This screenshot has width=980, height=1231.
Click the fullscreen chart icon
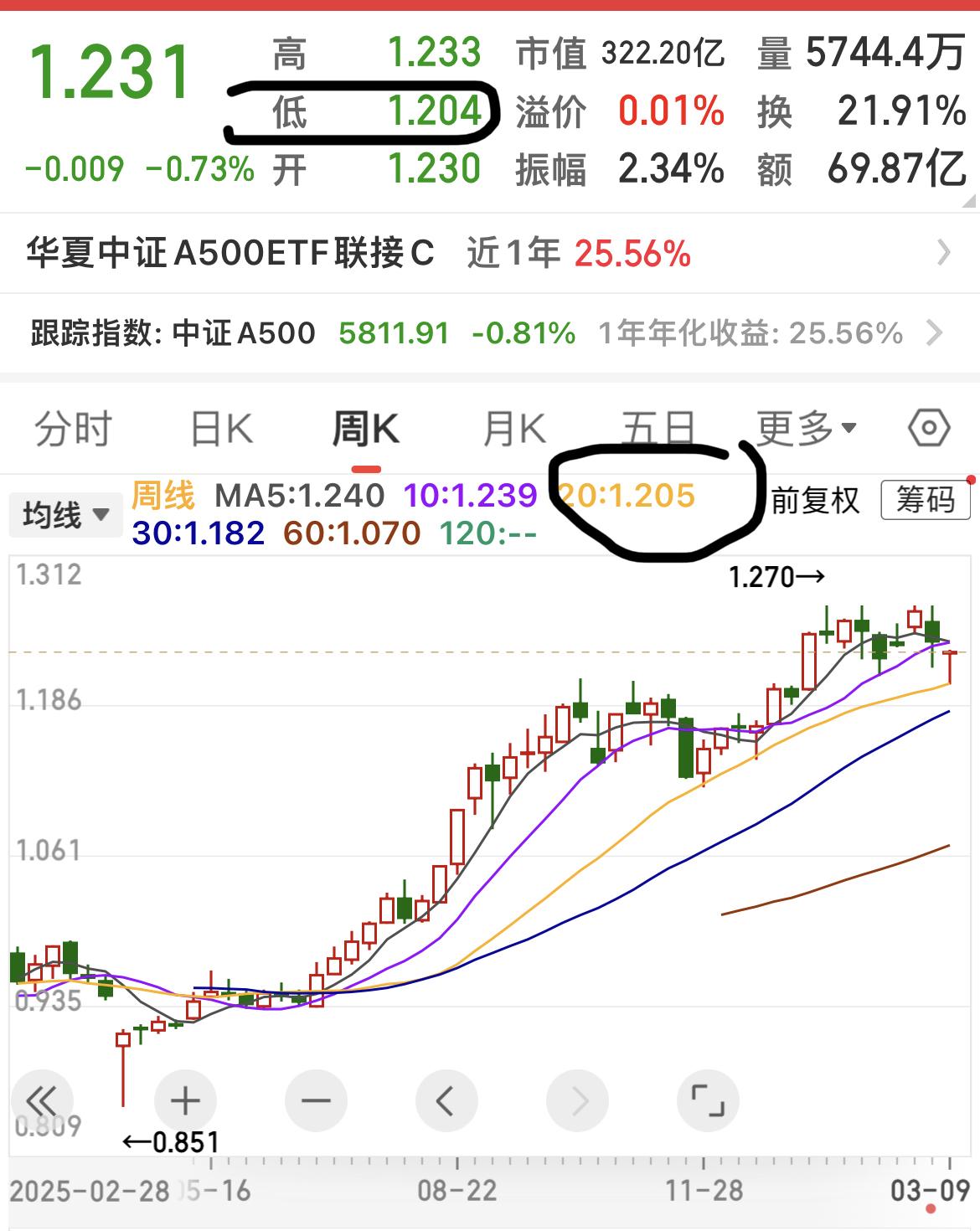708,1101
